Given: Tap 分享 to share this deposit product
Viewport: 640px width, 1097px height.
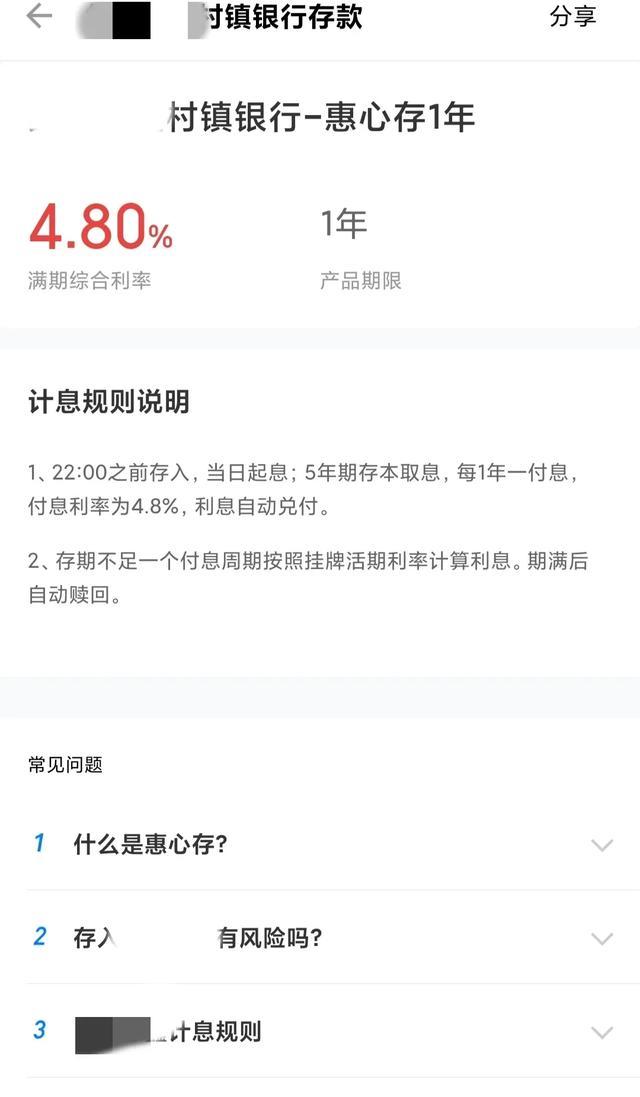Looking at the screenshot, I should [572, 17].
